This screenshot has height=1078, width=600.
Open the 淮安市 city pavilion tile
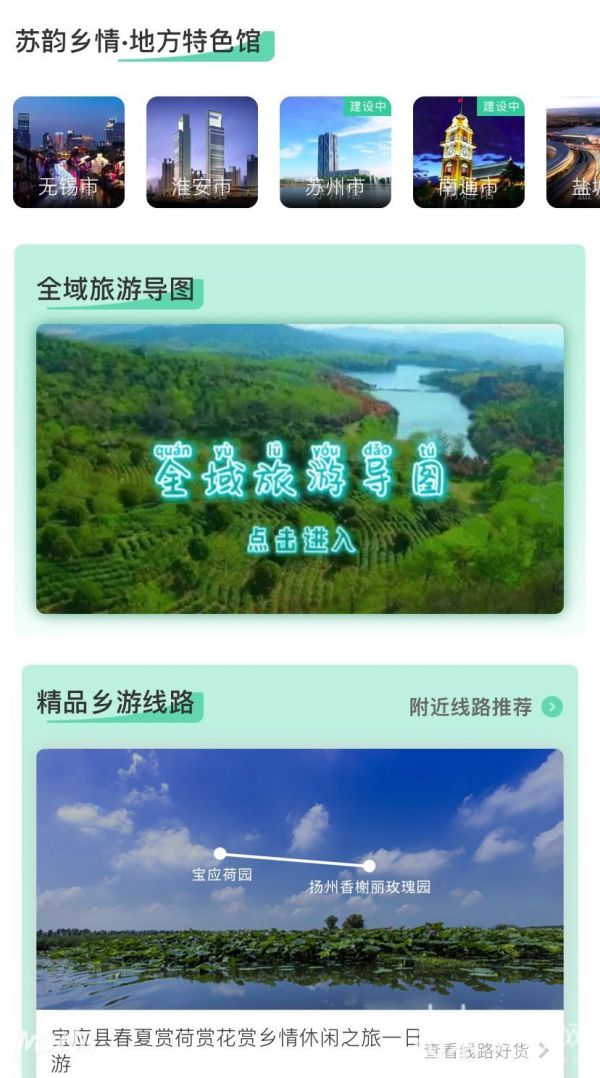(x=202, y=152)
